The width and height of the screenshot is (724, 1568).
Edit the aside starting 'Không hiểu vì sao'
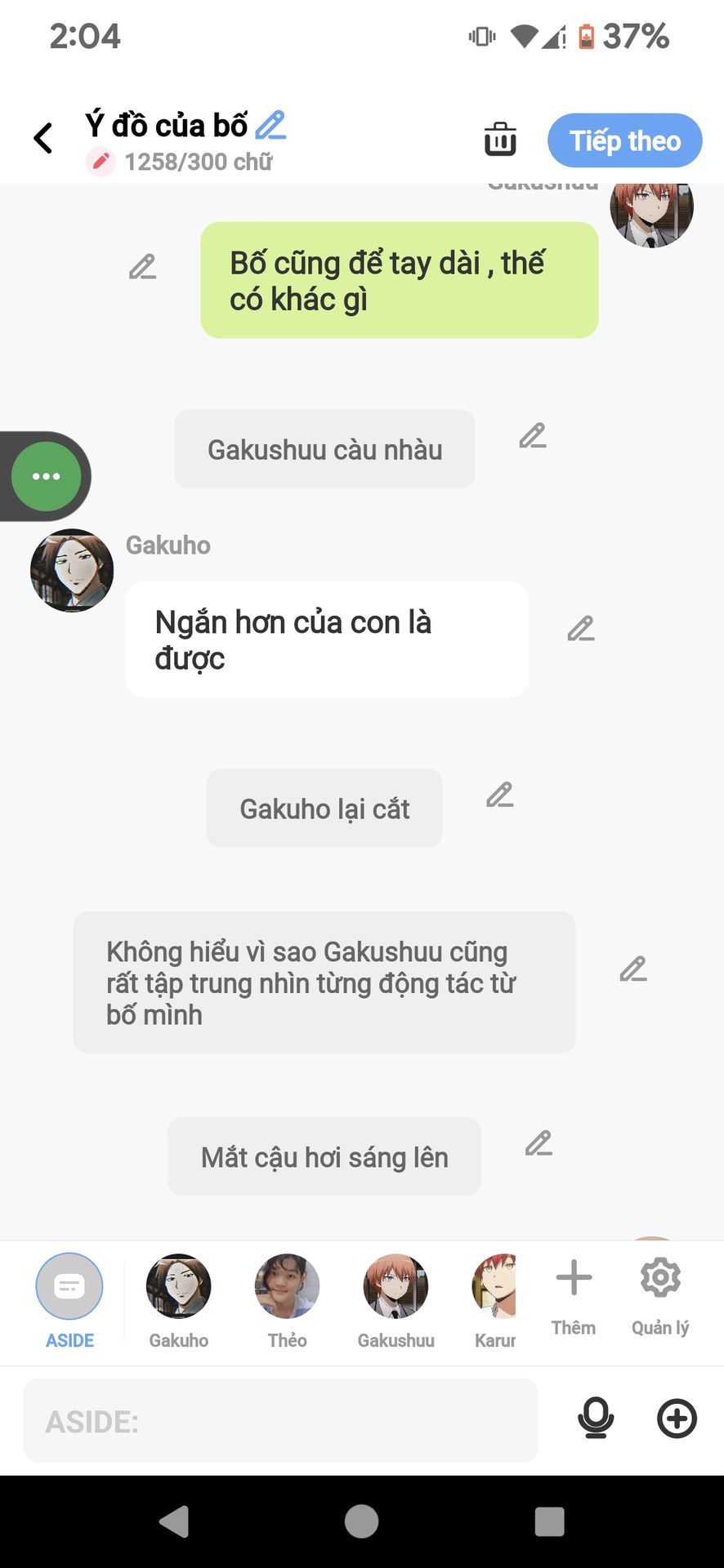[x=633, y=969]
